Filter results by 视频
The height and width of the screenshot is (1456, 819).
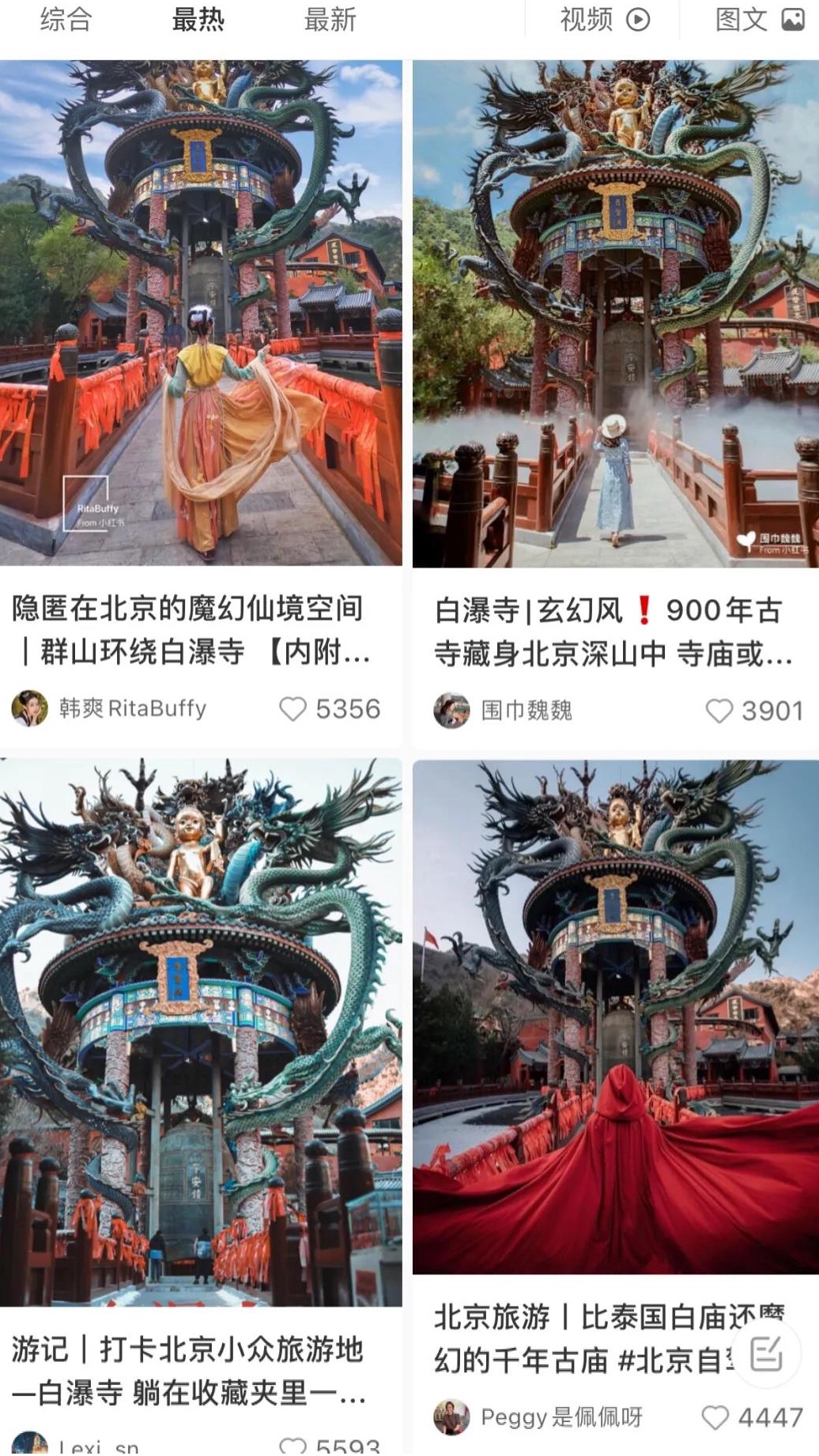coord(605,20)
